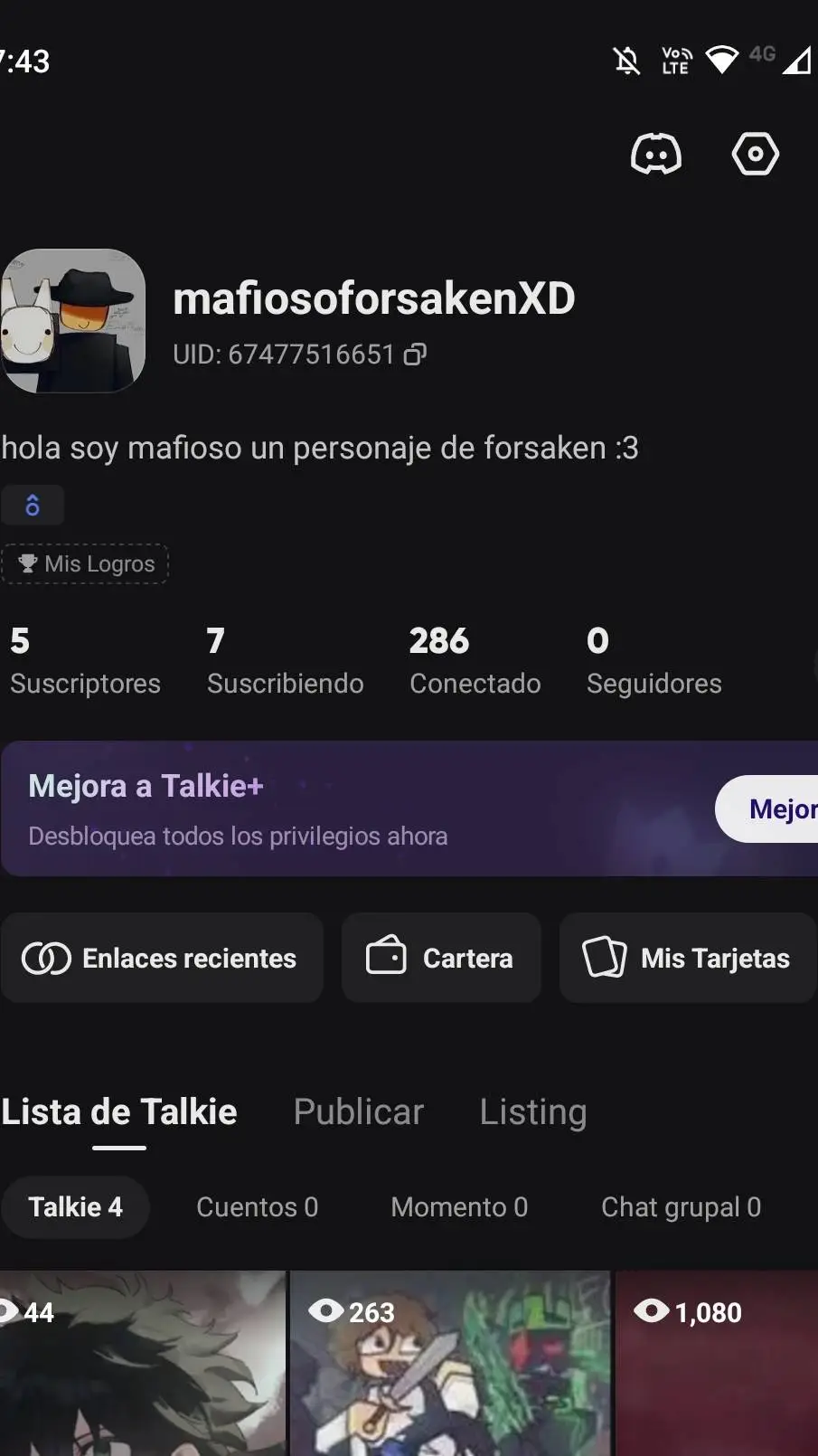Keep the Talkie 4 filter selected
This screenshot has height=1456, width=818.
click(76, 1206)
